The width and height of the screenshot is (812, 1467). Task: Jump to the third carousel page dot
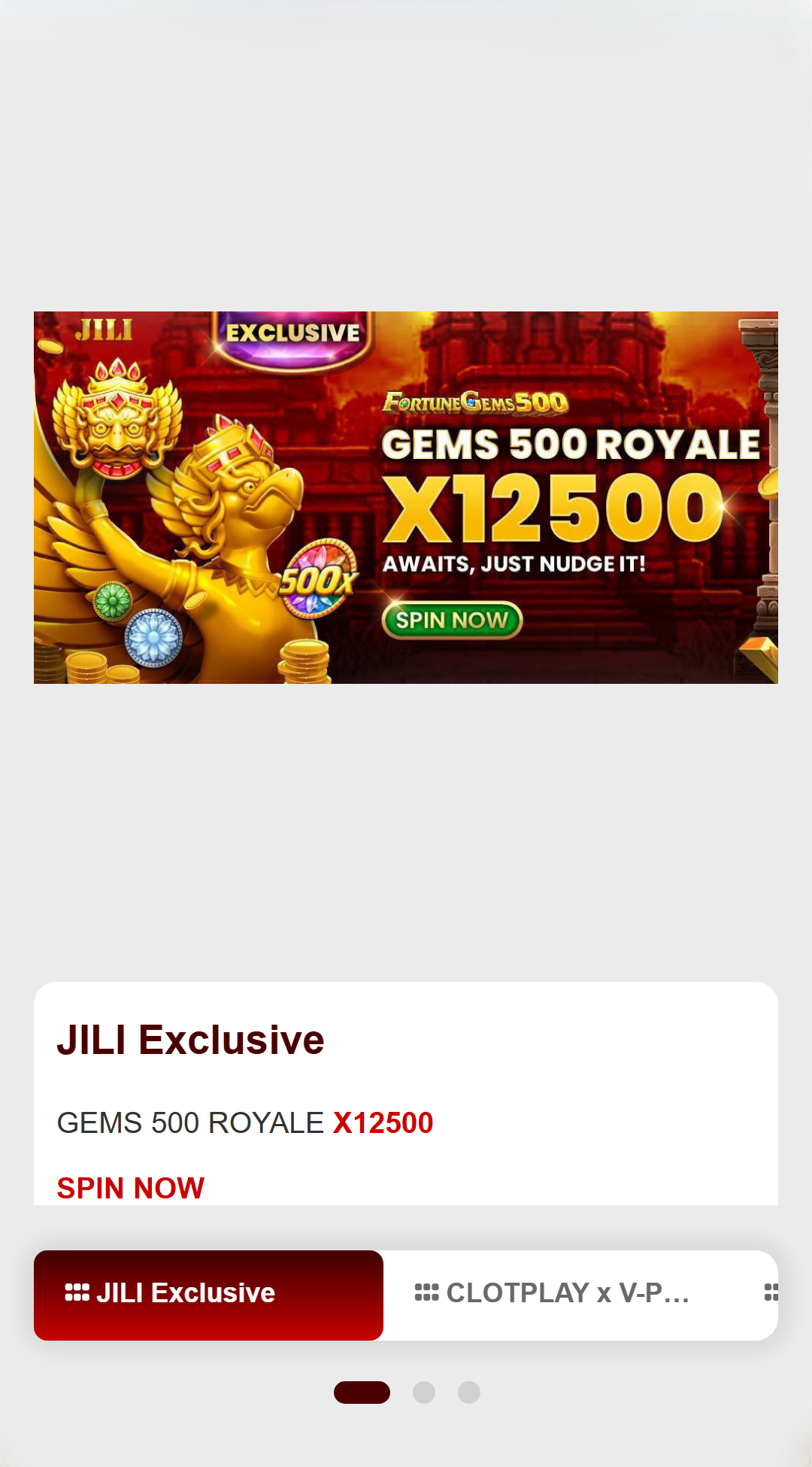(x=469, y=1393)
